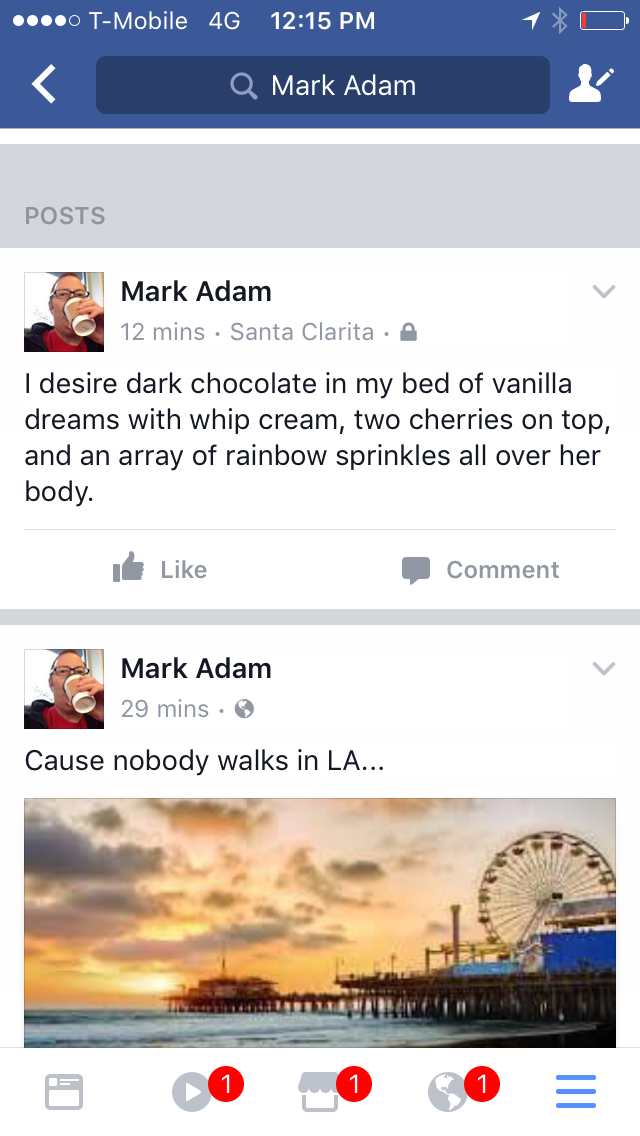Open the Santa Monica pier photo
The image size is (640, 1136).
point(320,920)
